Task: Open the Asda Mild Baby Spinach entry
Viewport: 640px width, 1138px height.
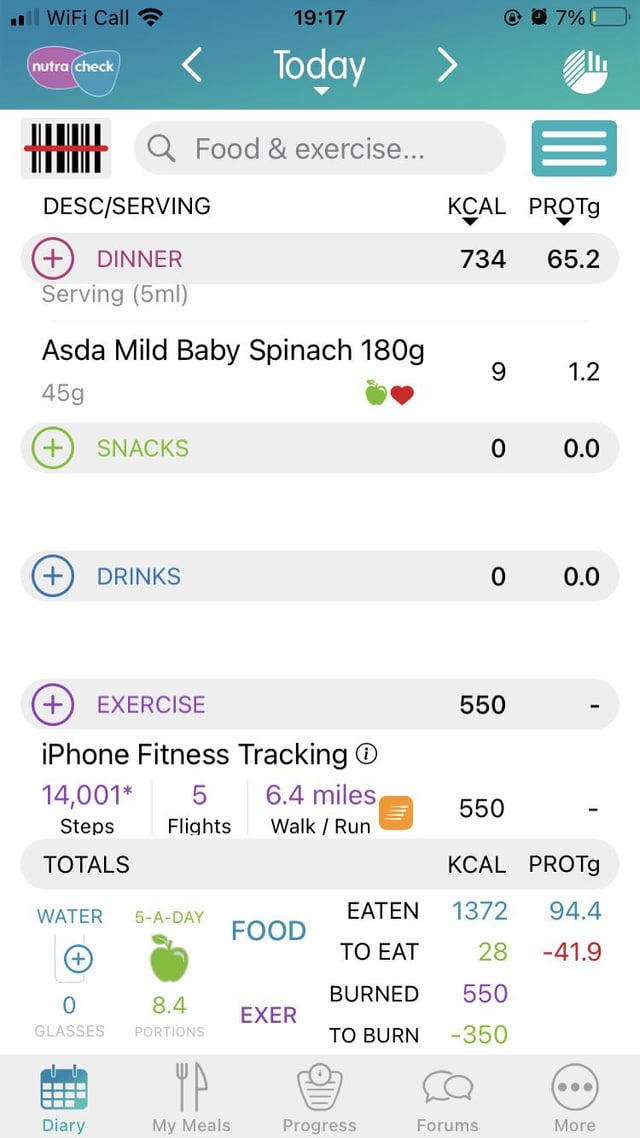Action: [x=319, y=371]
